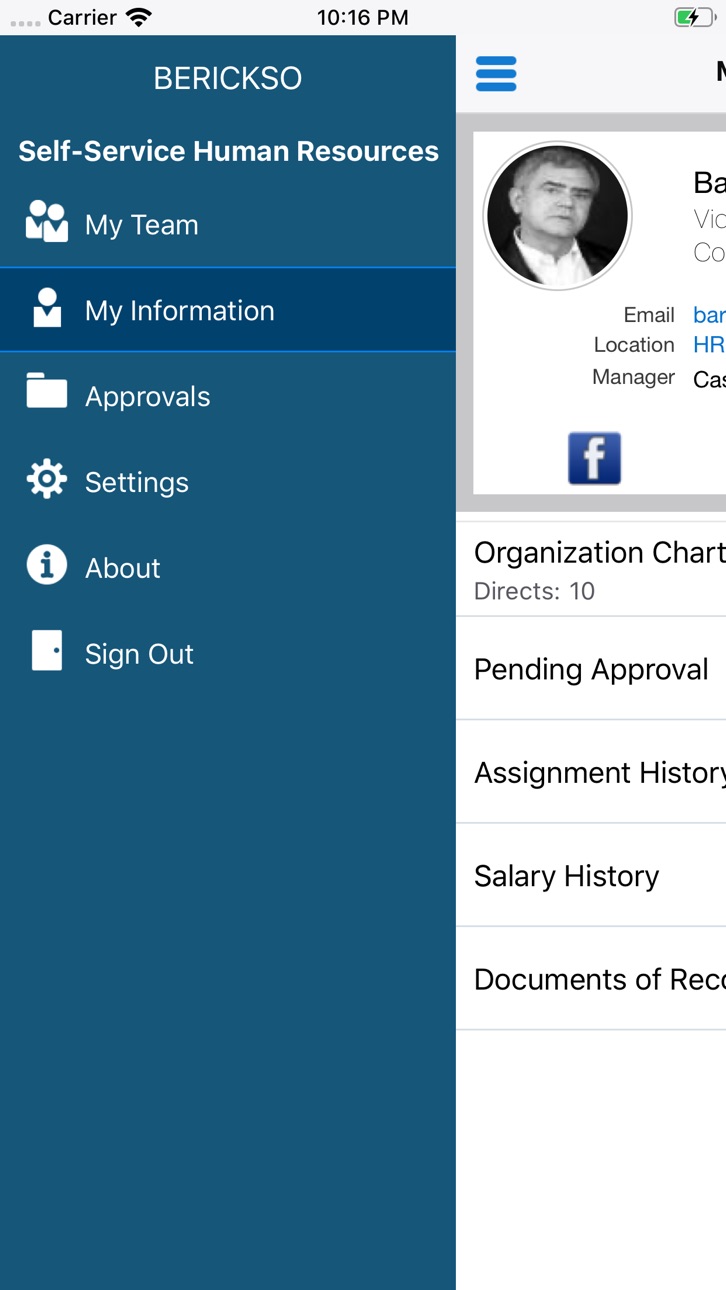Image resolution: width=726 pixels, height=1290 pixels.
Task: Open Approvals section
Action: (228, 396)
